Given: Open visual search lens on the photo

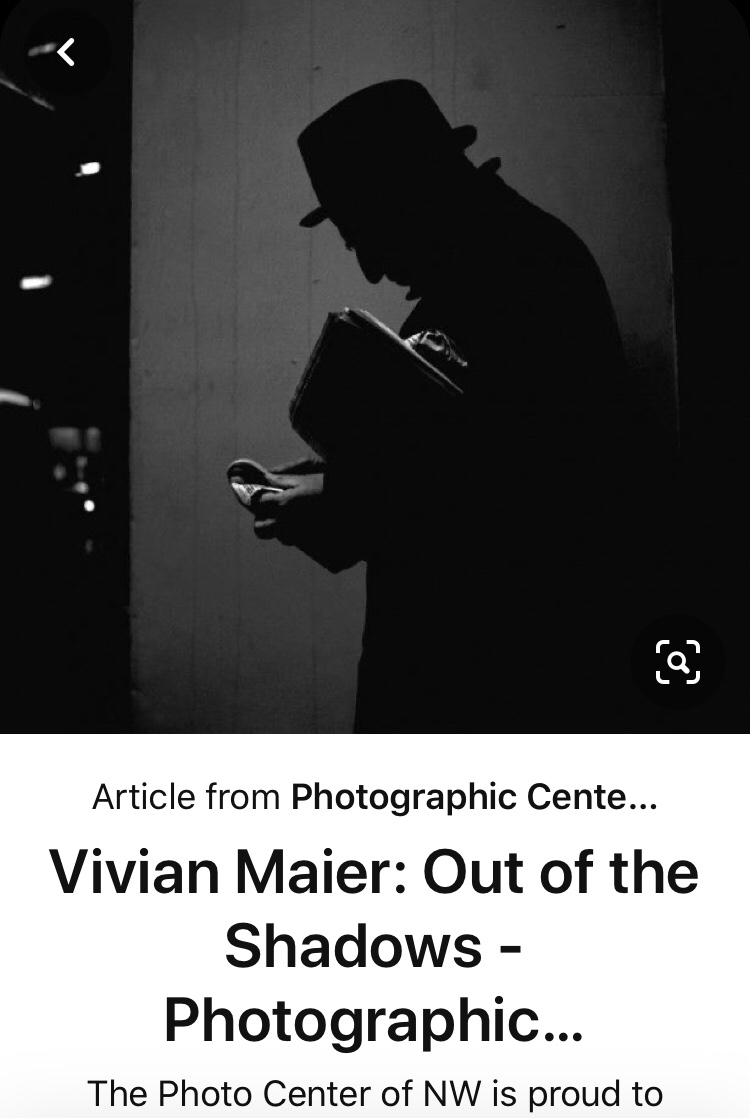Looking at the screenshot, I should (677, 662).
